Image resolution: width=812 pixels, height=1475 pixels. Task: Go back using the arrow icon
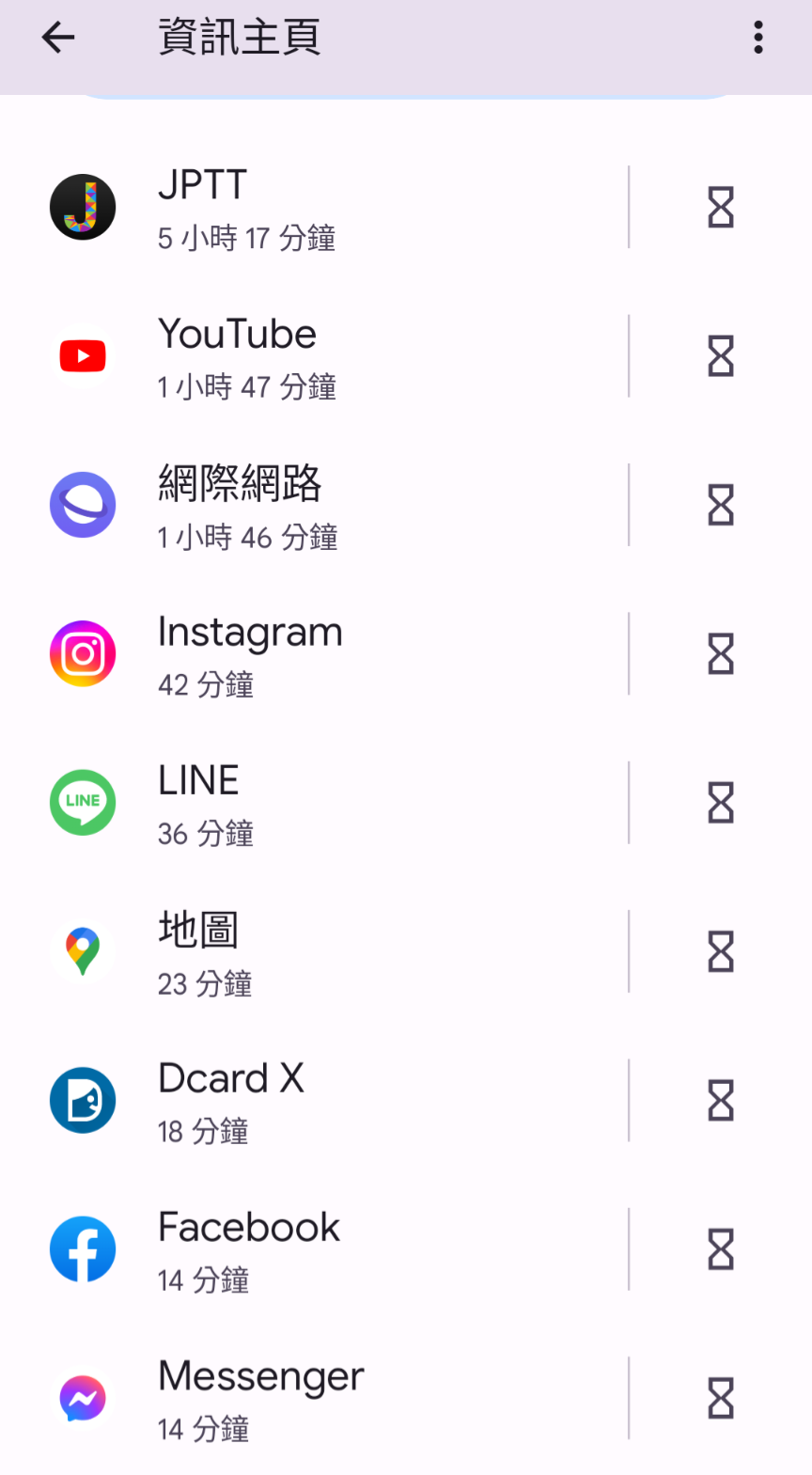coord(58,38)
